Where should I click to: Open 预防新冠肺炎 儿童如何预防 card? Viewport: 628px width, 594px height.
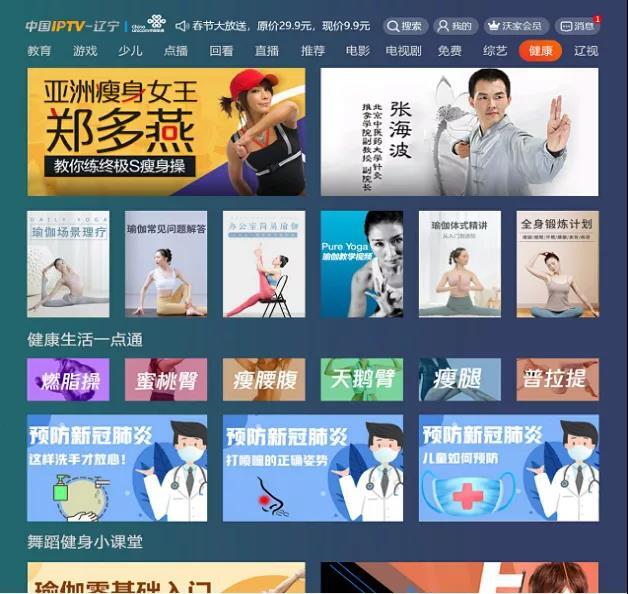(x=508, y=468)
